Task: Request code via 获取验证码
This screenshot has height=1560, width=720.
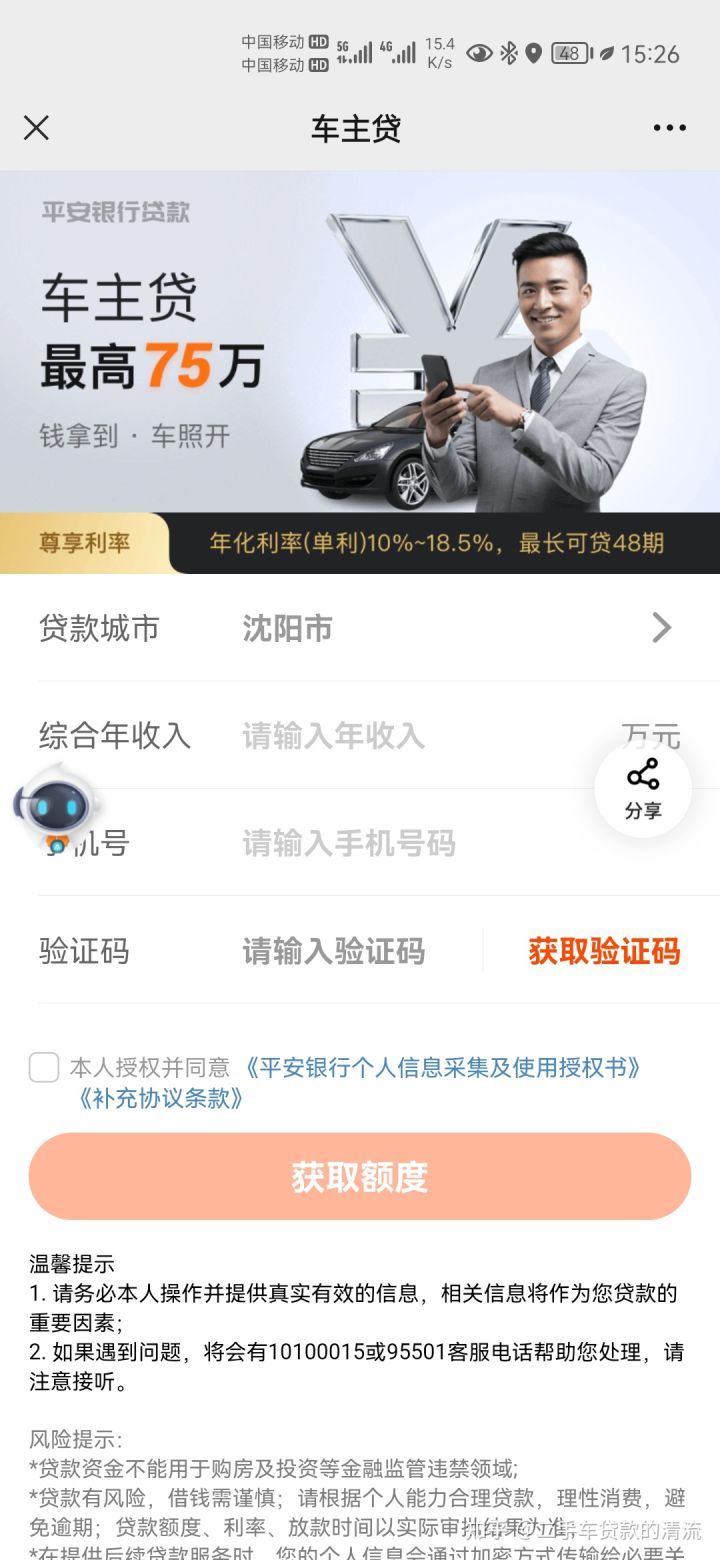Action: coord(604,951)
